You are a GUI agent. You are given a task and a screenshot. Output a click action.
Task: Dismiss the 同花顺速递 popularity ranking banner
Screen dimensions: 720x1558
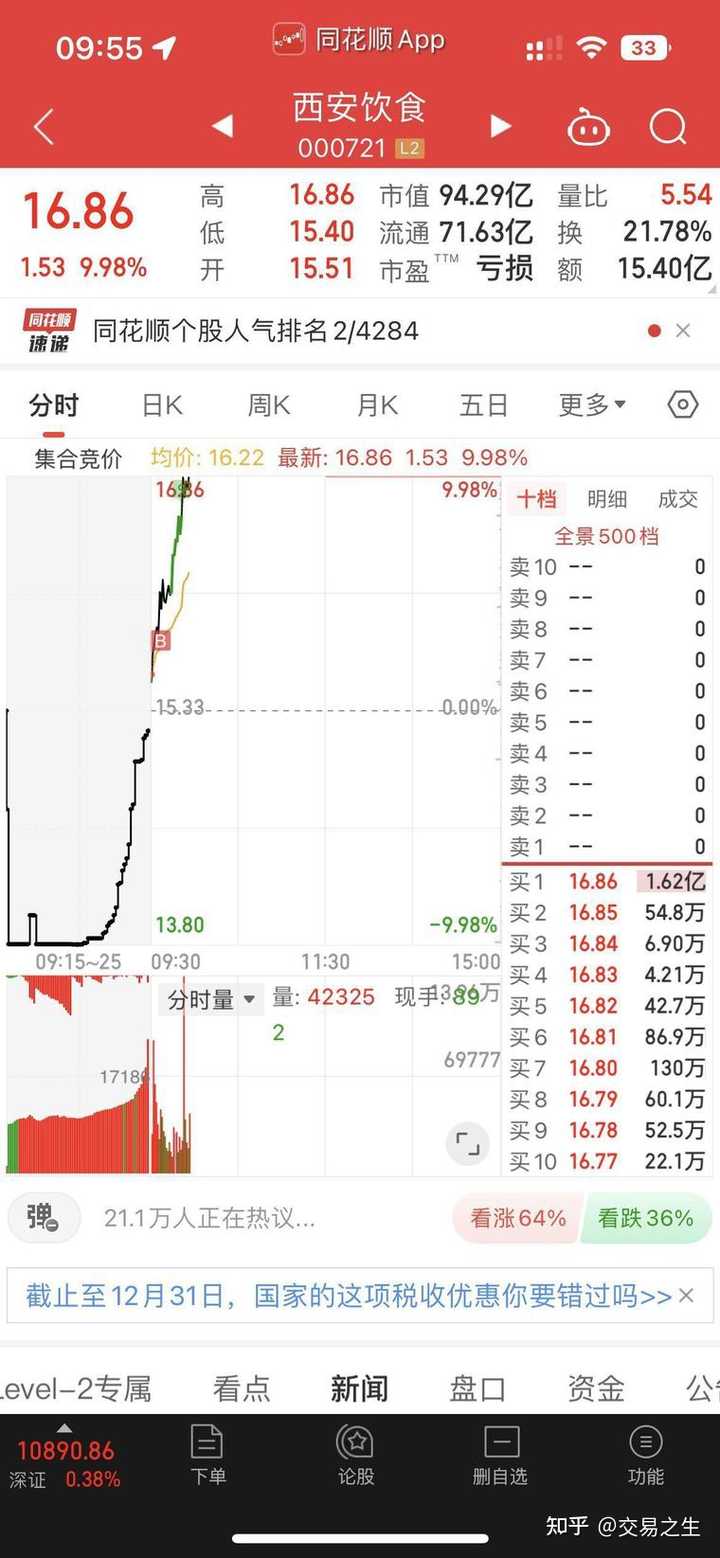[683, 330]
